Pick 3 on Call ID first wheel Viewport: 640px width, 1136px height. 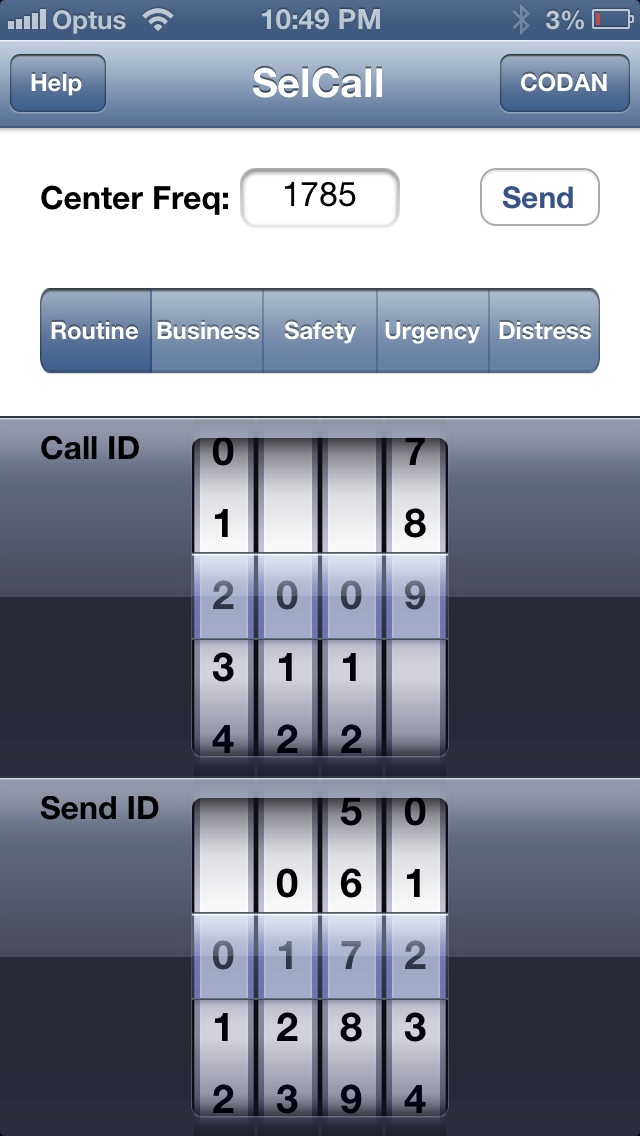[223, 668]
